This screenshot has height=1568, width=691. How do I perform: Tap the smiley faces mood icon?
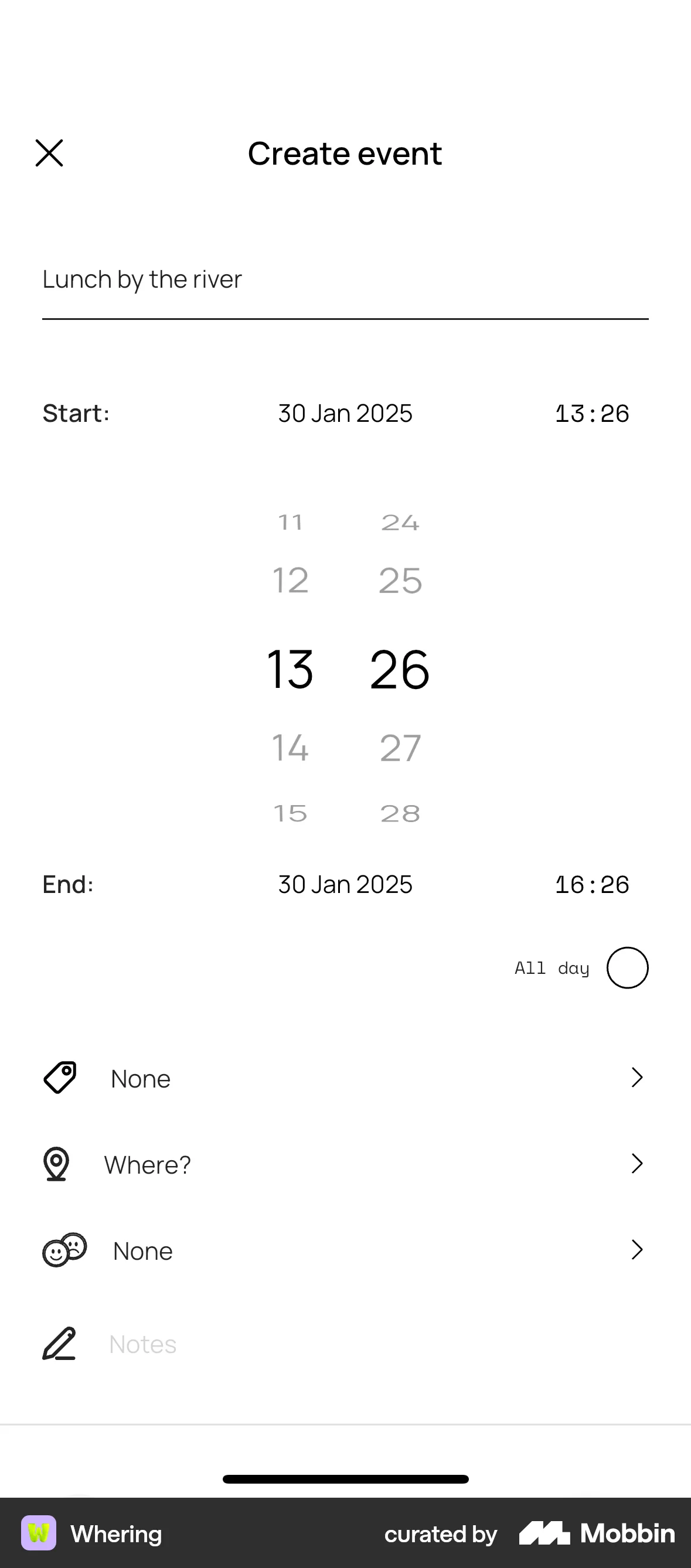pyautogui.click(x=63, y=1250)
